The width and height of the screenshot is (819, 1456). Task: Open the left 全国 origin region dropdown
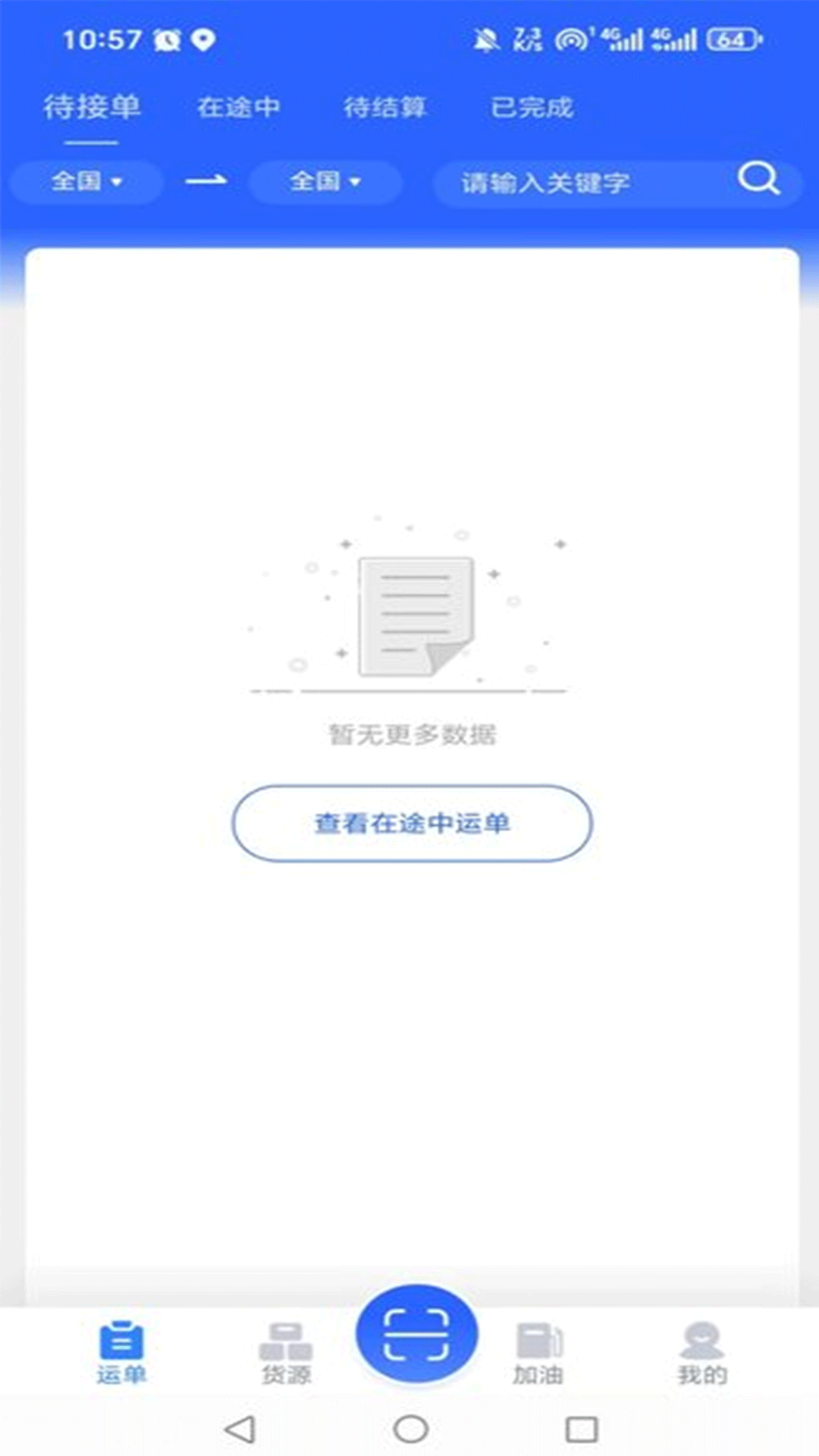pos(86,181)
